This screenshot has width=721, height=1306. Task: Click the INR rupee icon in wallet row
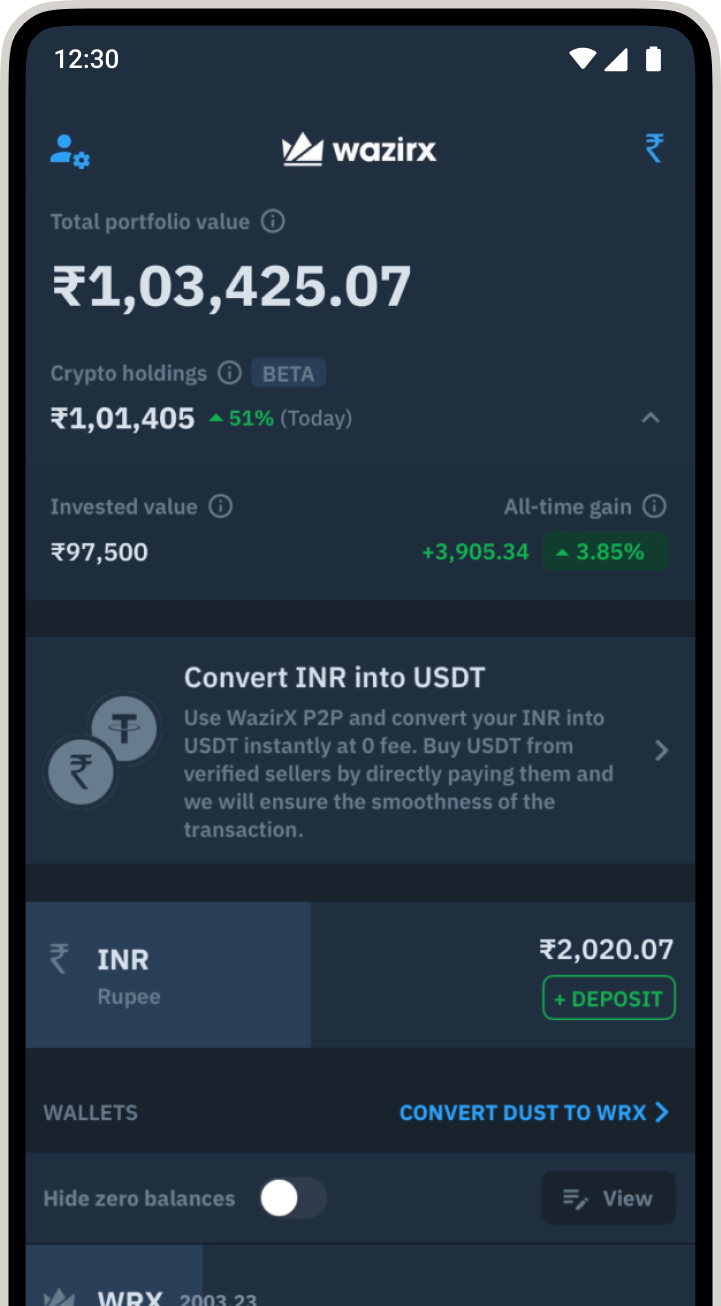coord(60,958)
